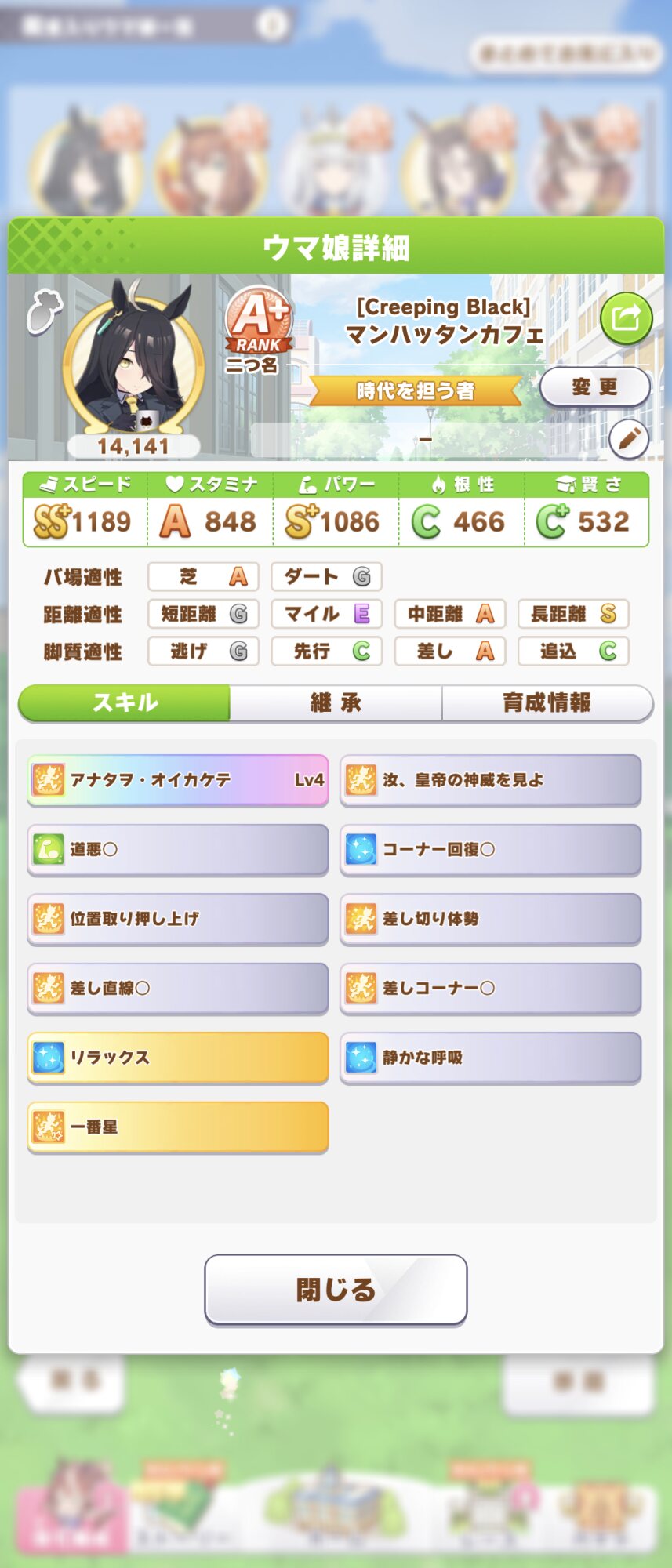View the コーナー回復○ skill details
Image resolution: width=672 pixels, height=1568 pixels.
[x=490, y=849]
